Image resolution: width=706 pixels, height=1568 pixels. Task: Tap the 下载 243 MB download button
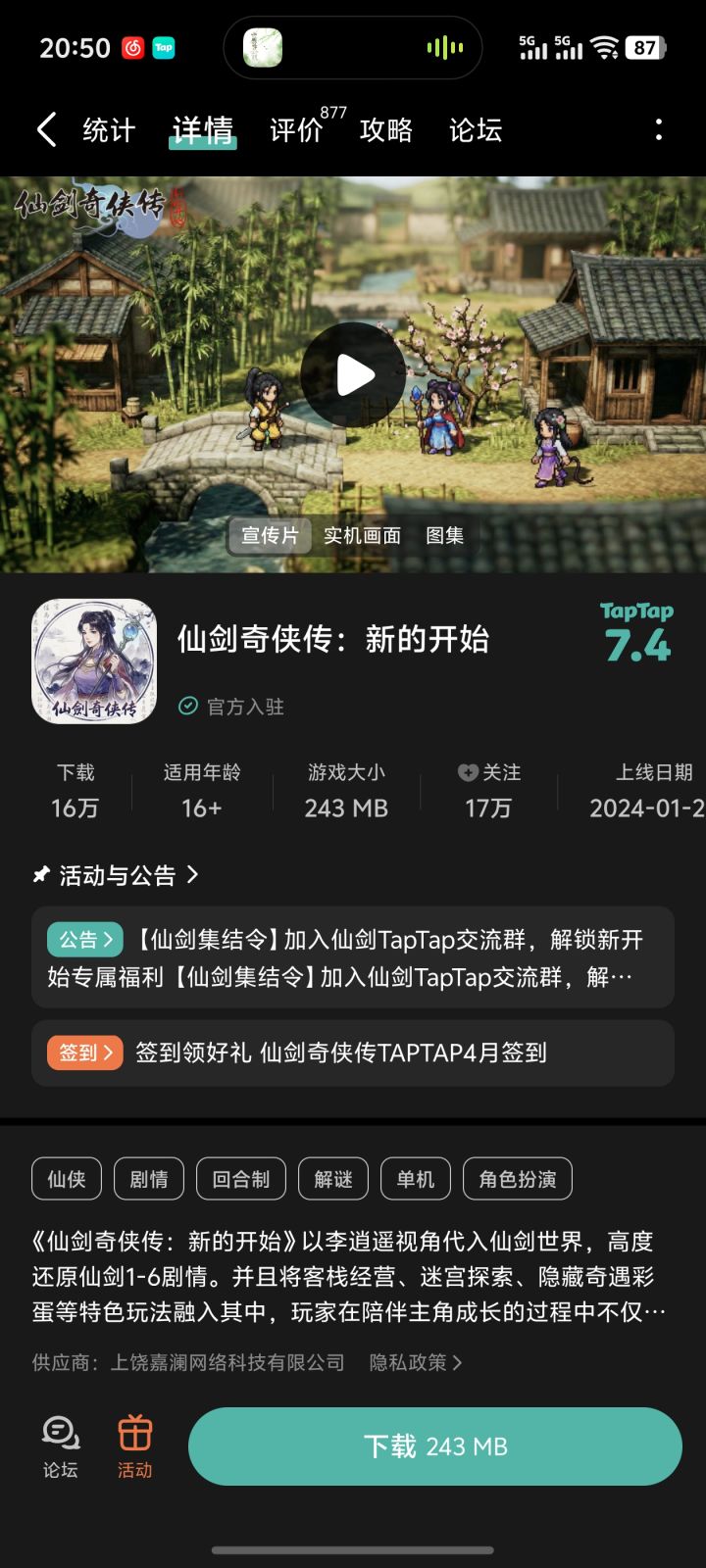tap(434, 1445)
